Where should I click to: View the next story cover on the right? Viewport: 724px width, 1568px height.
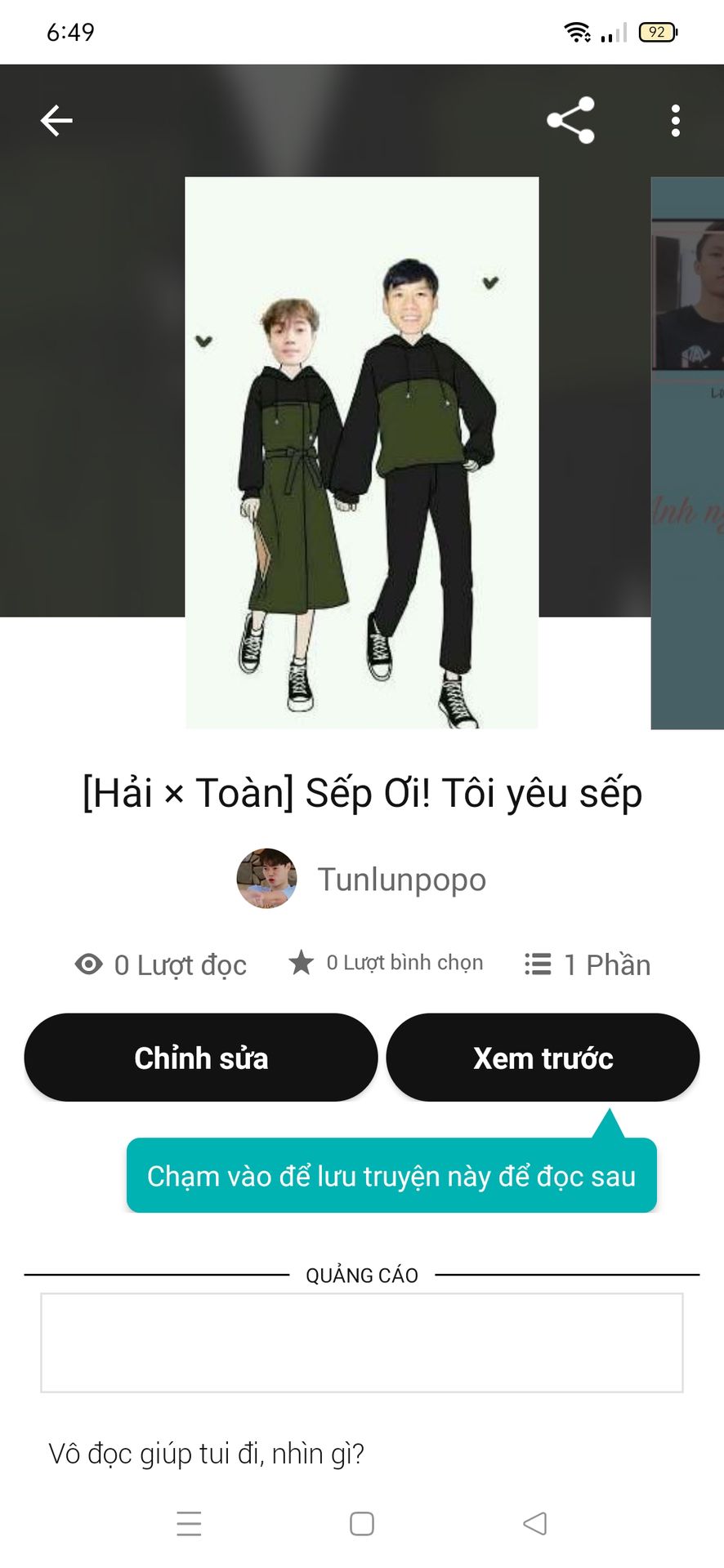688,452
